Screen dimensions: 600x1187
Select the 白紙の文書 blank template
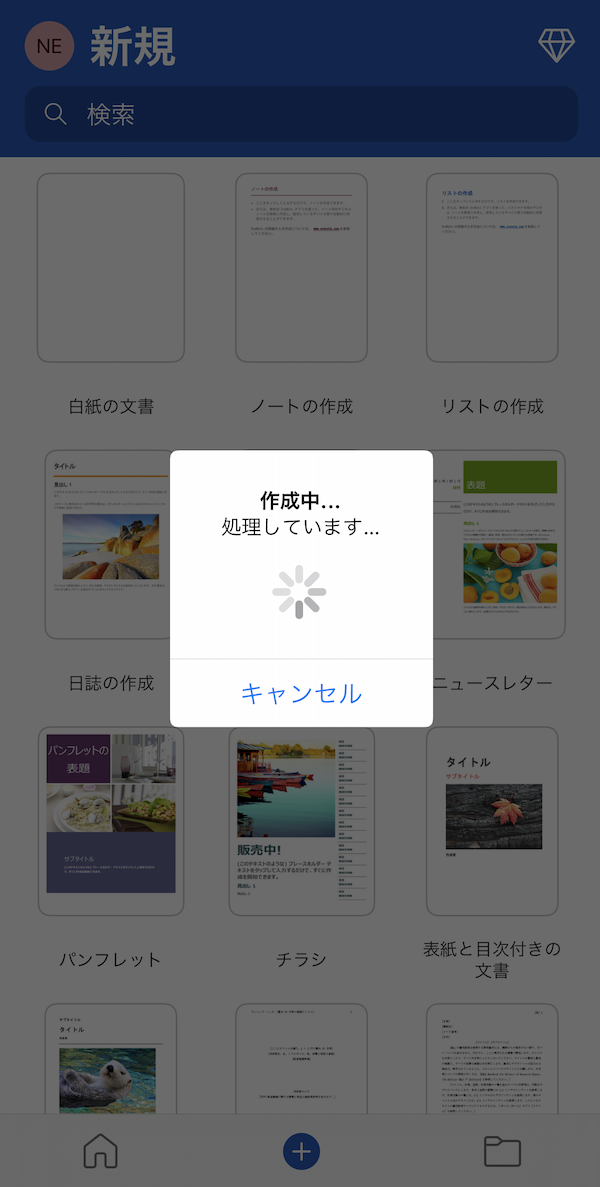tap(111, 268)
